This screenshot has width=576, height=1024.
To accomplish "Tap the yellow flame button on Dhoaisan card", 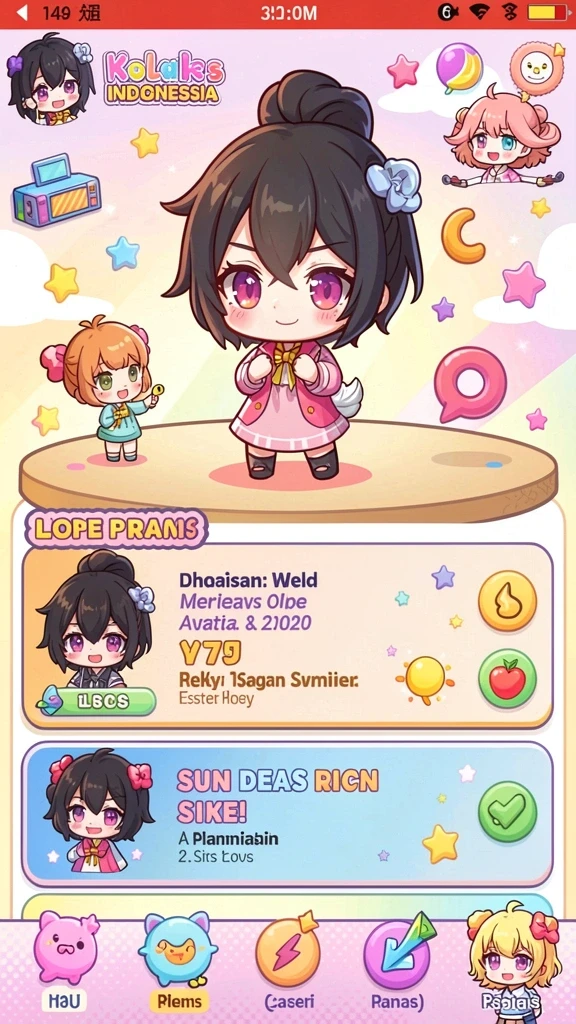I will [x=507, y=601].
